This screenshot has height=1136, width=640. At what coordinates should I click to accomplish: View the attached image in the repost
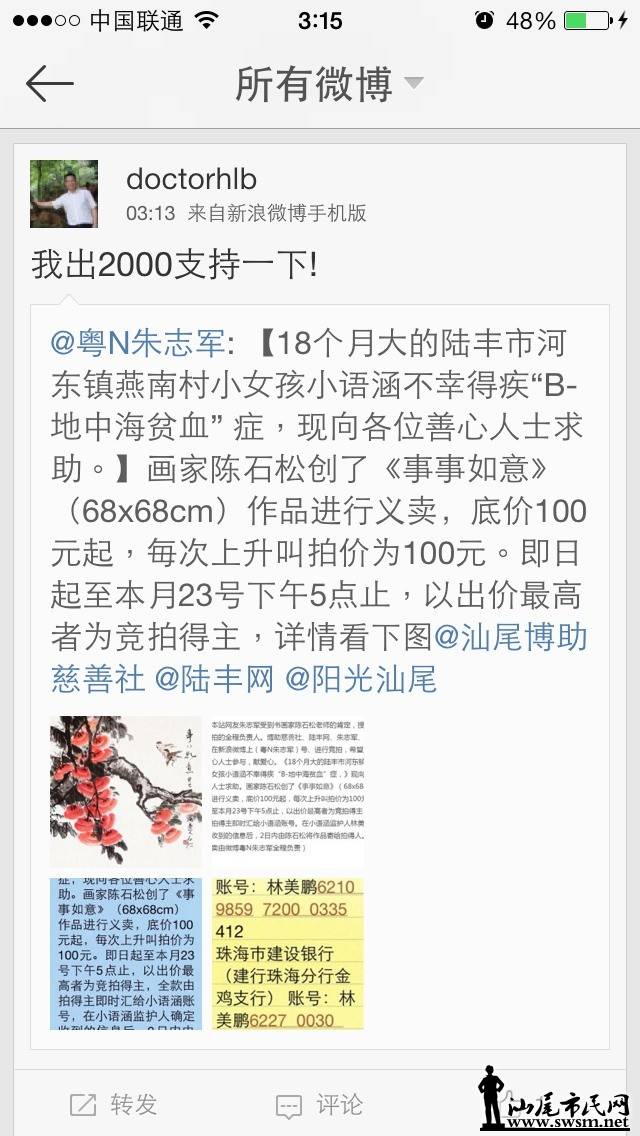208,872
